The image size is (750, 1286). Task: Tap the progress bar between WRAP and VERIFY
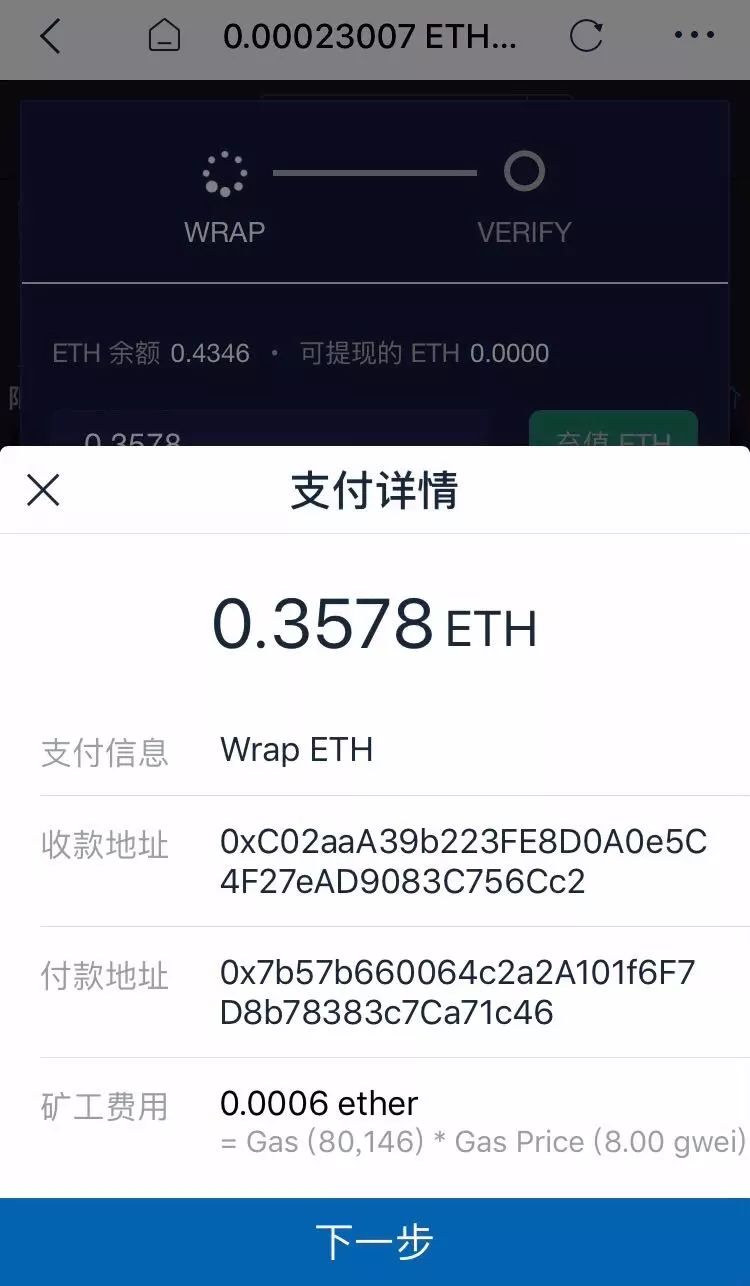coord(375,172)
